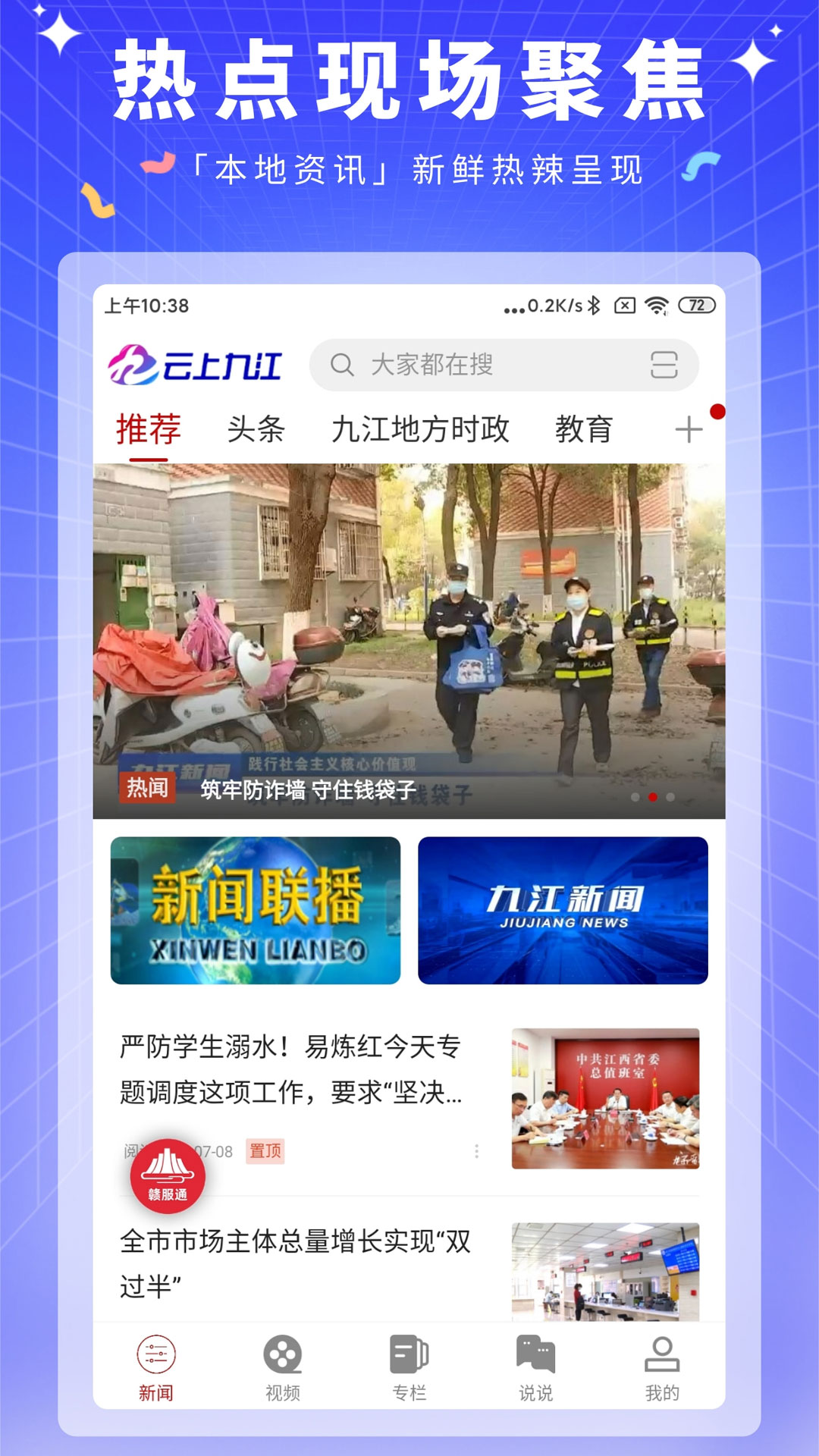Open the student drowning prevention headline
The height and width of the screenshot is (1456, 819).
click(292, 1062)
